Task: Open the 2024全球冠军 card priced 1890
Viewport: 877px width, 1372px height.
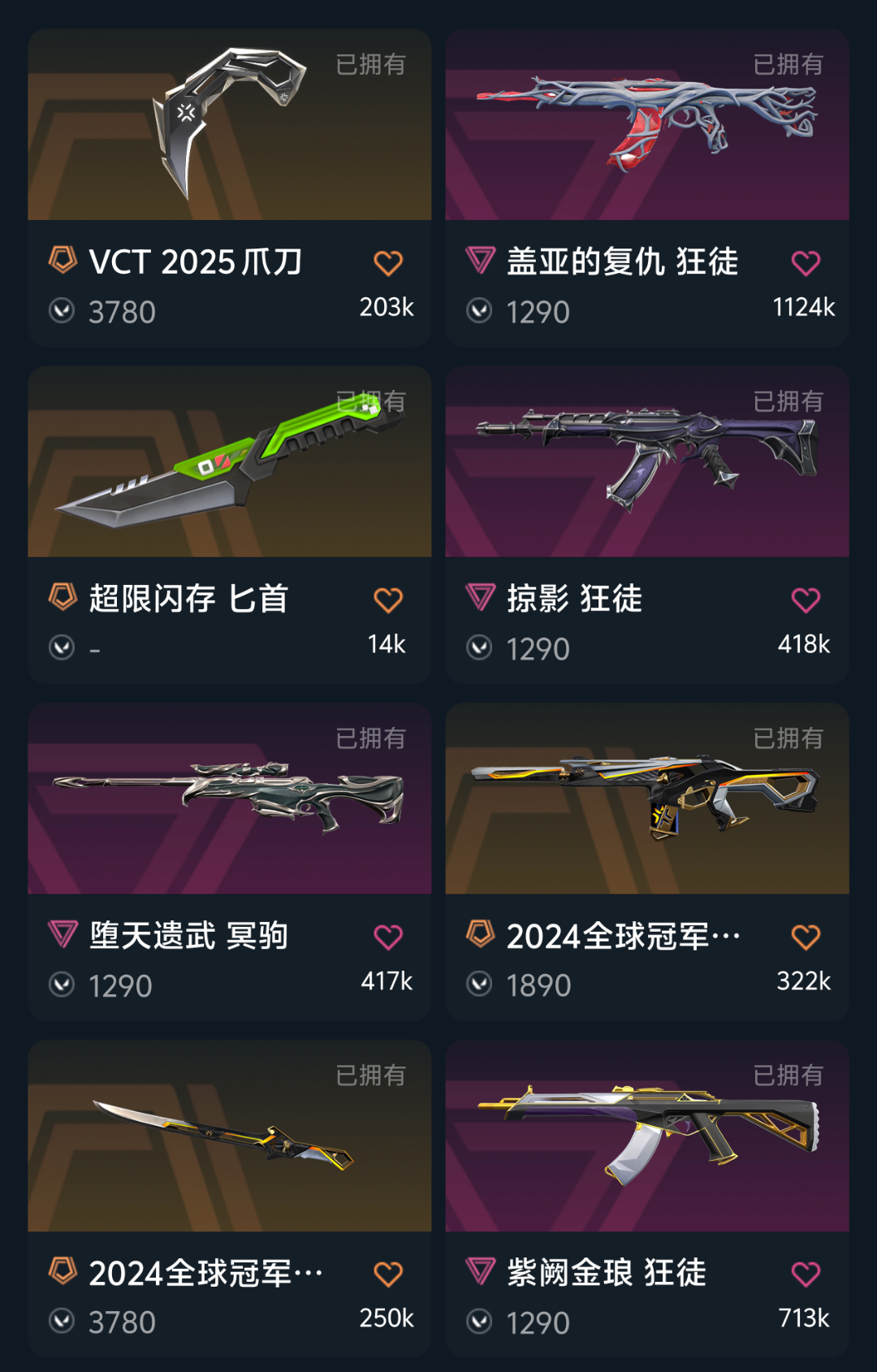Action: tap(646, 800)
